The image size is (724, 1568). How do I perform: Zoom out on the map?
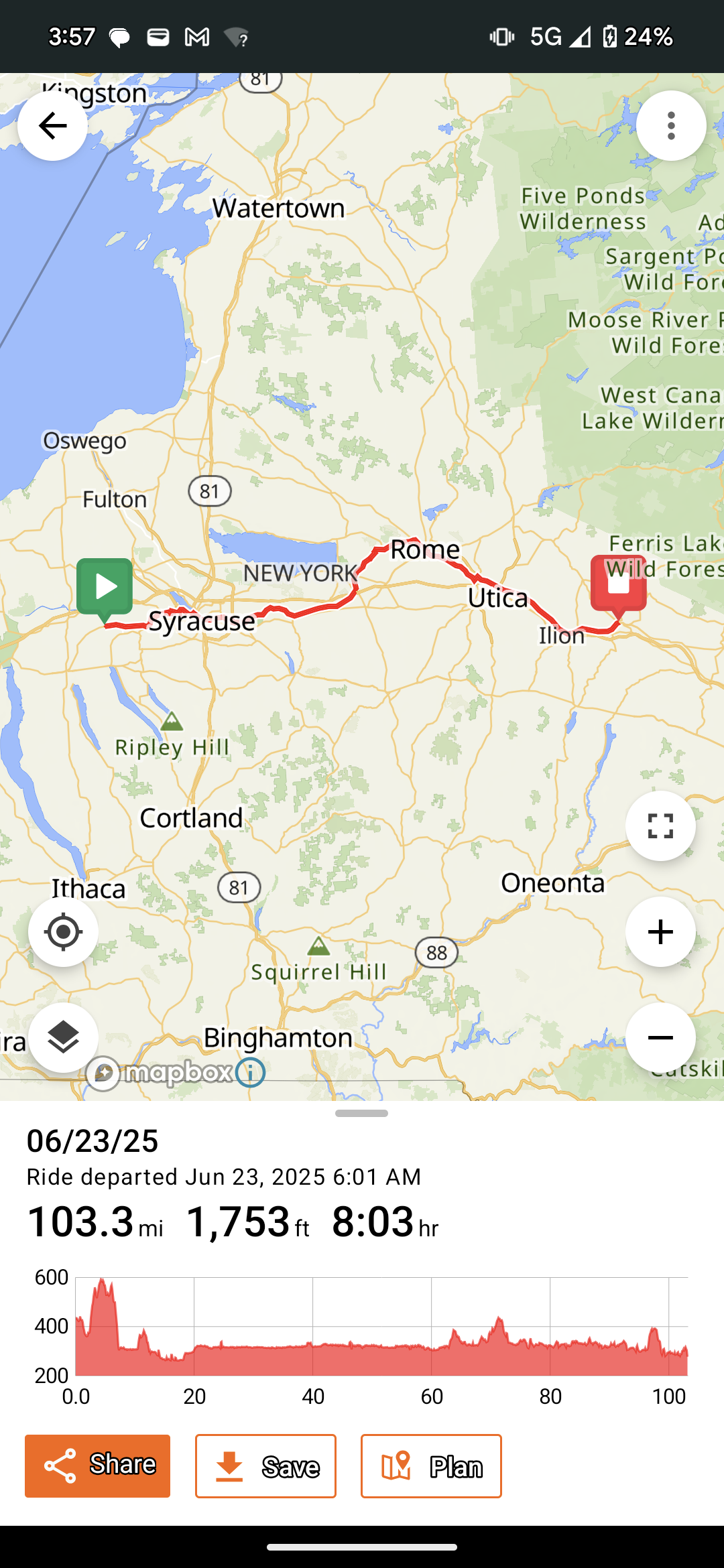tap(660, 1037)
